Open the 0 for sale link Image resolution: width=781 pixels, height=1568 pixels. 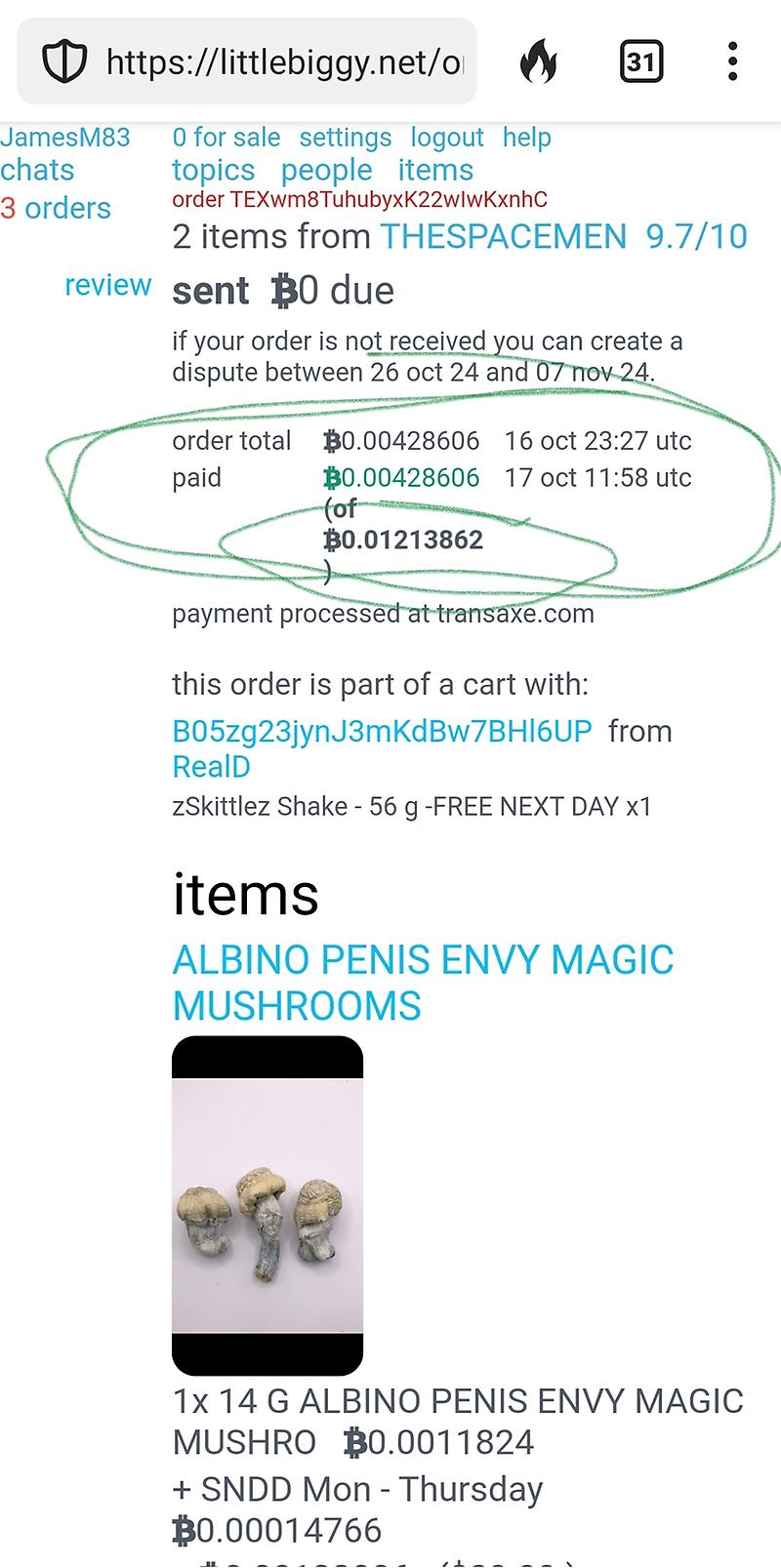226,138
